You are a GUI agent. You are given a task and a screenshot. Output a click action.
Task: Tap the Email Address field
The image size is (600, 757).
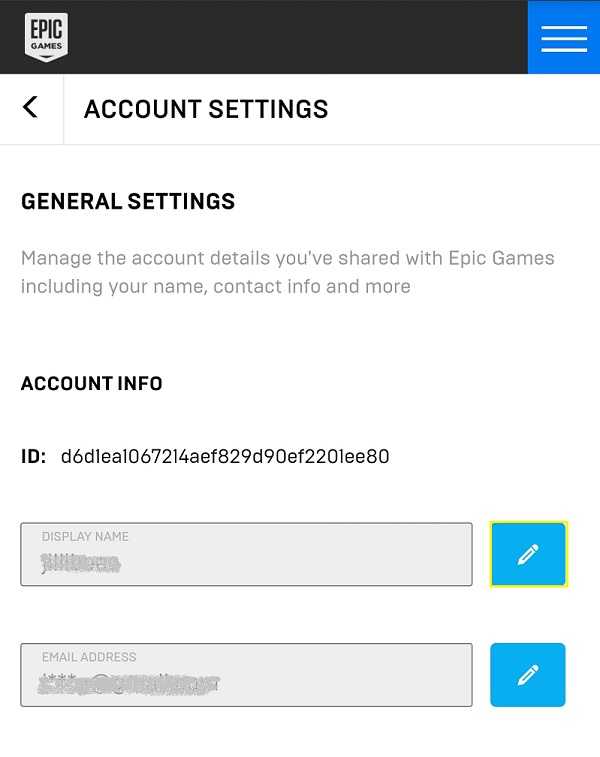[246, 675]
